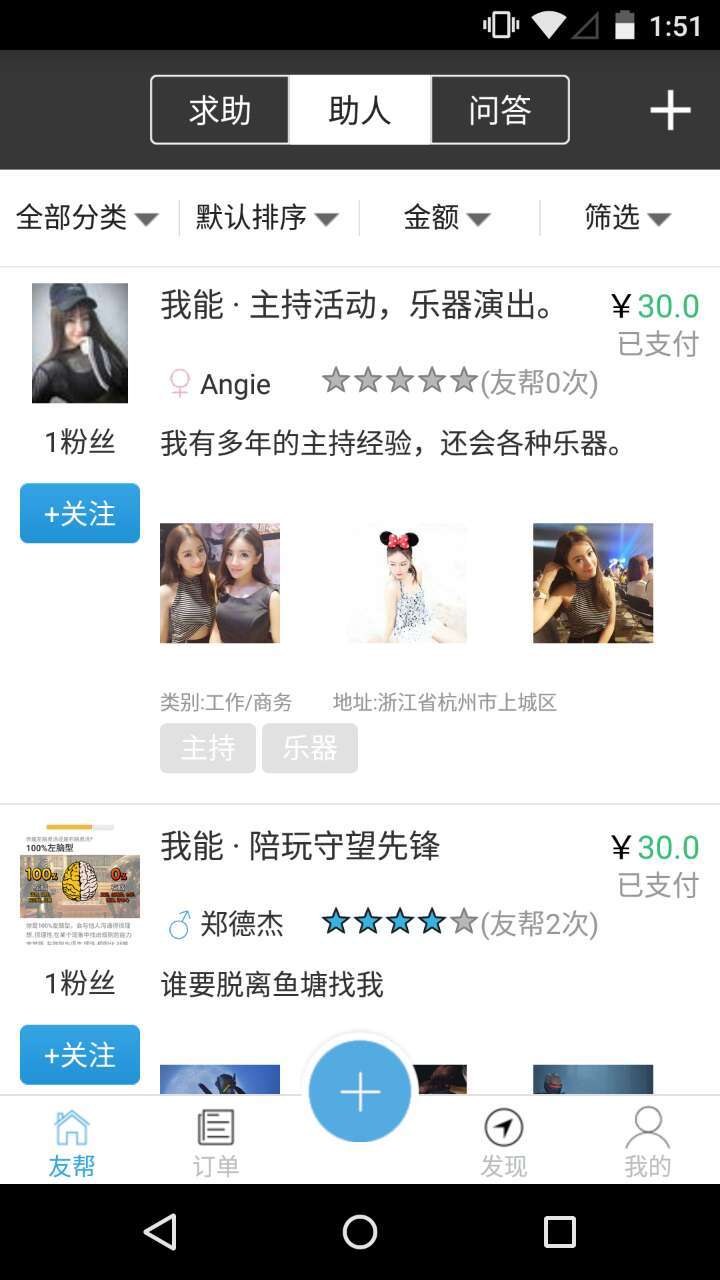Screen dimensions: 720x1280
Task: Tap the floating blue plus button
Action: pos(360,1092)
